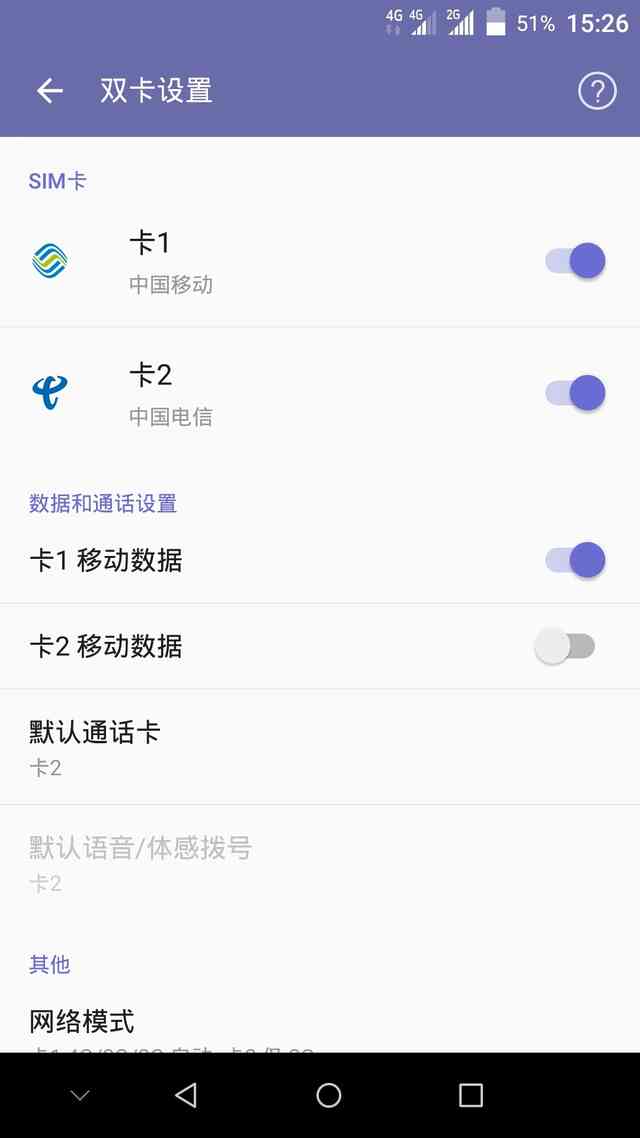Image resolution: width=640 pixels, height=1138 pixels.
Task: Disable SIM 卡2 中国电信
Action: click(x=576, y=393)
